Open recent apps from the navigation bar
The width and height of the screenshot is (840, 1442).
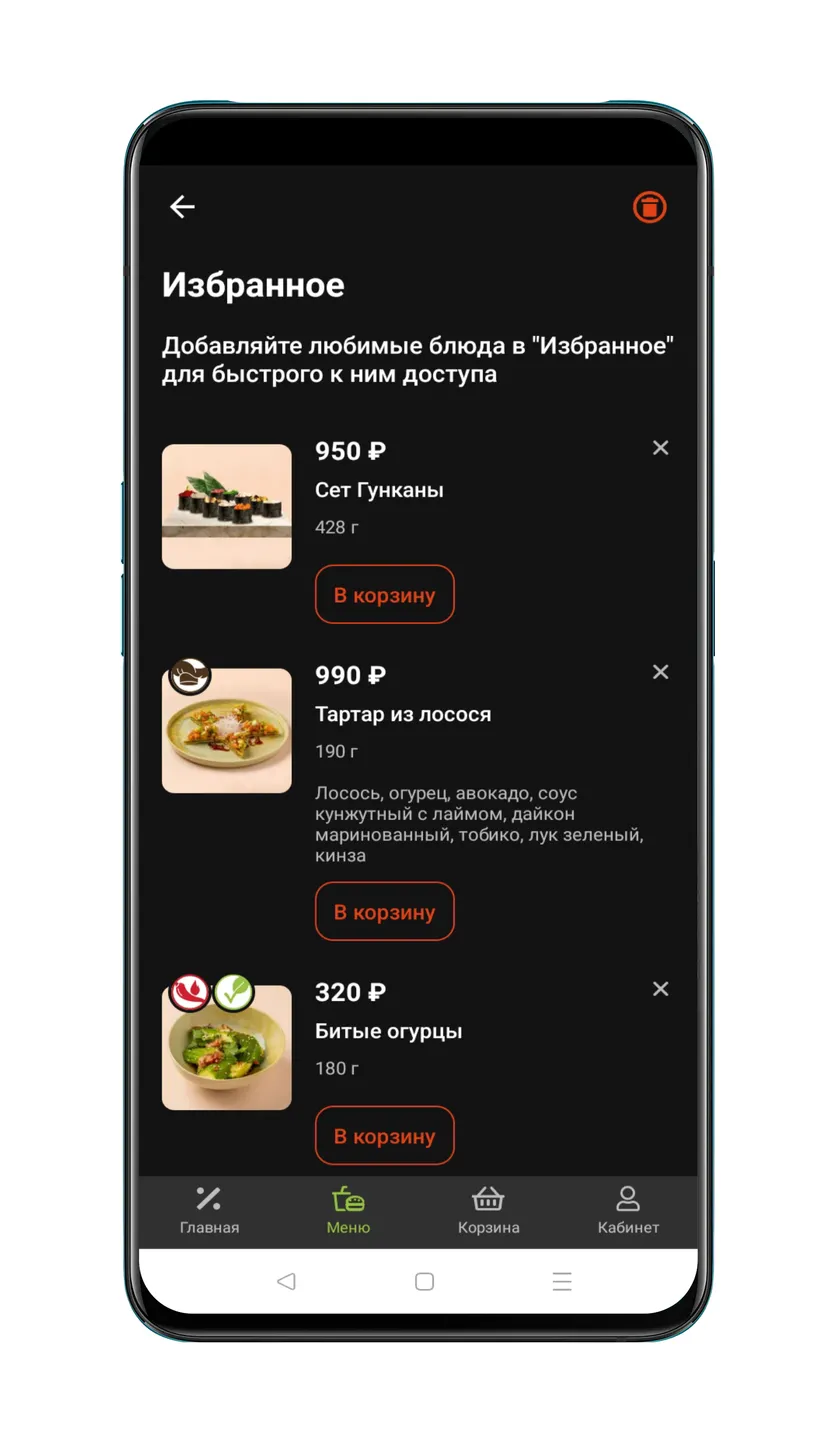(562, 1282)
